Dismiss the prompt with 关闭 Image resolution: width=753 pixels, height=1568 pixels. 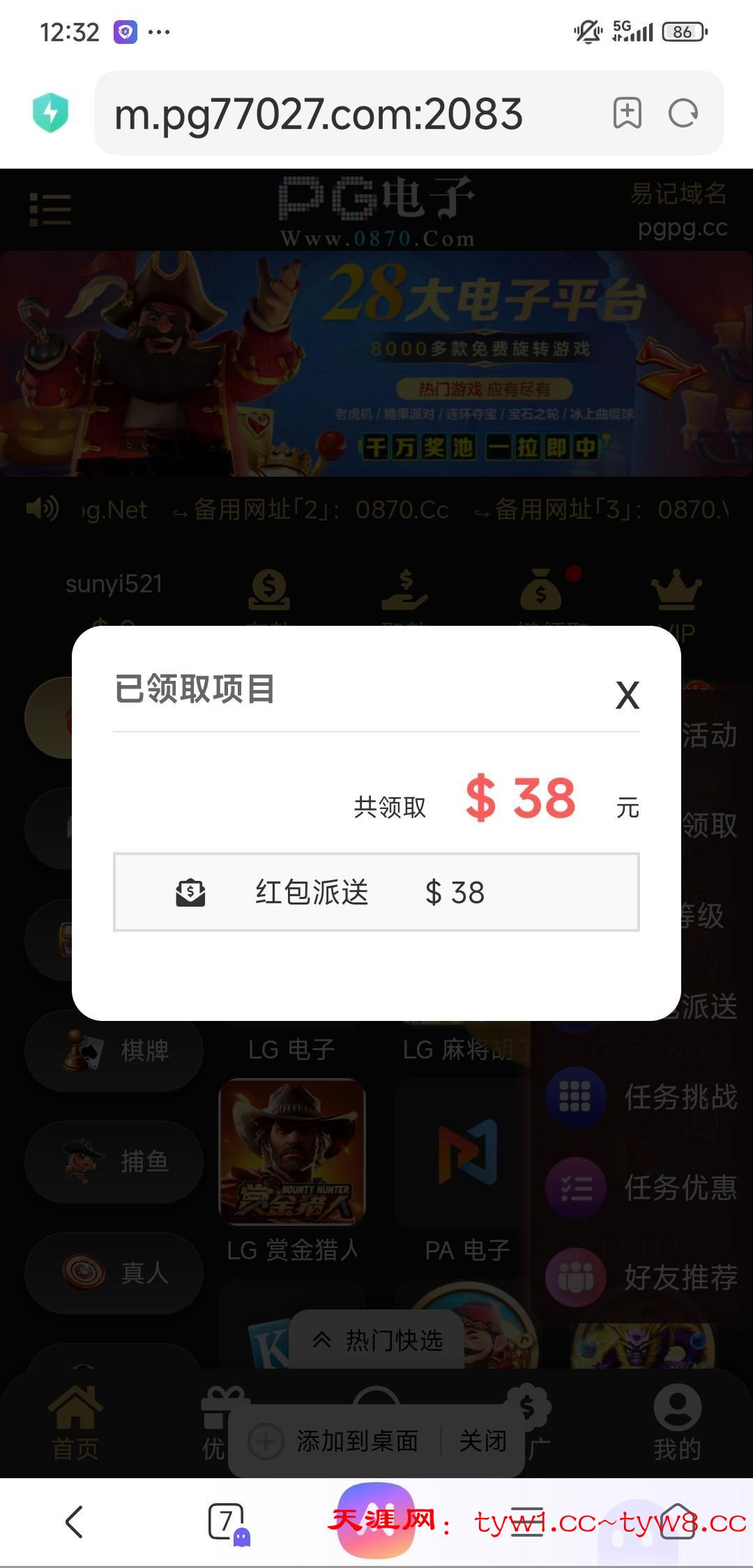(482, 1440)
